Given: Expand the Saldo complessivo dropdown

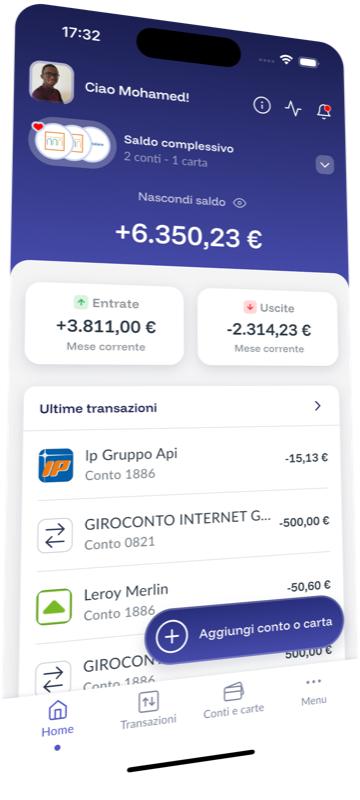Looking at the screenshot, I should (325, 165).
